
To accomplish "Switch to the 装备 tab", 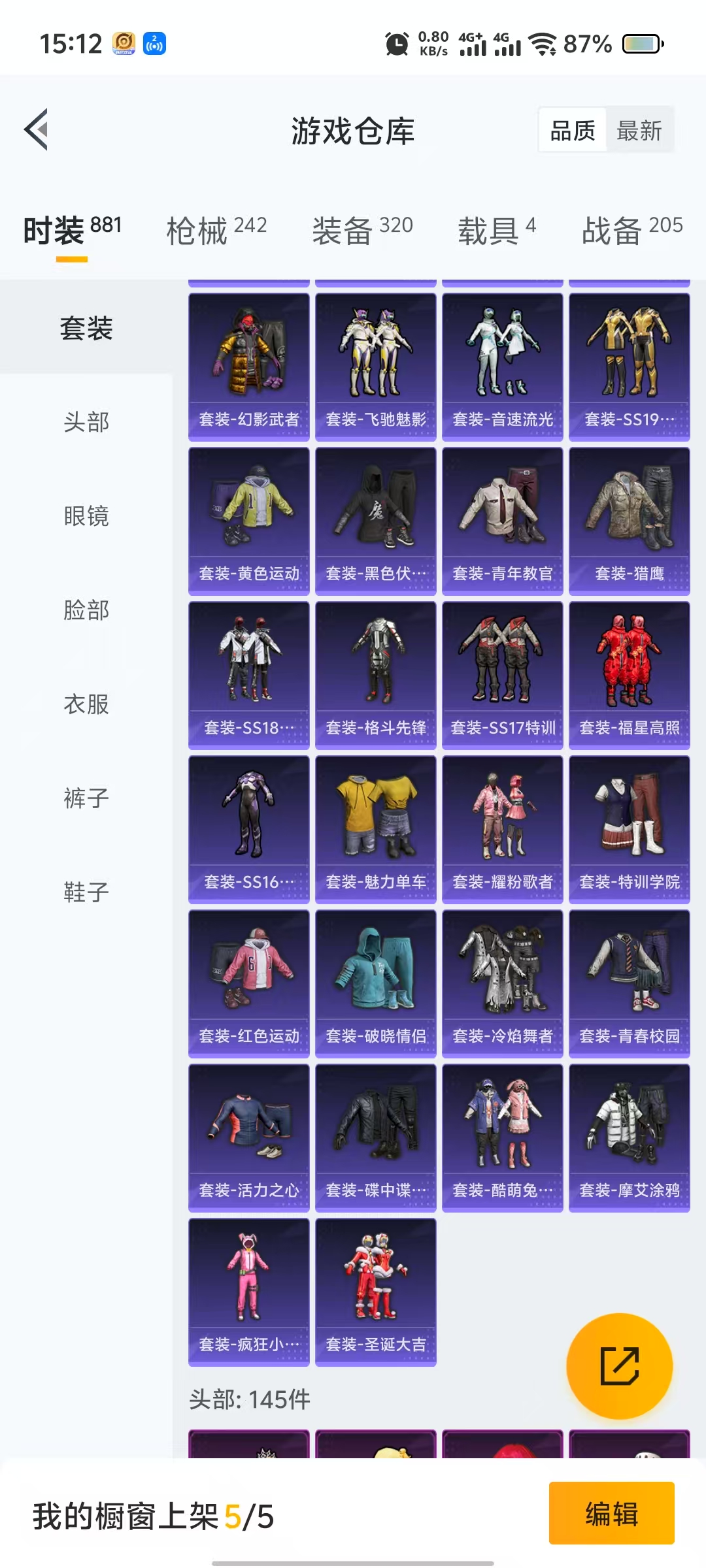I will pyautogui.click(x=362, y=230).
